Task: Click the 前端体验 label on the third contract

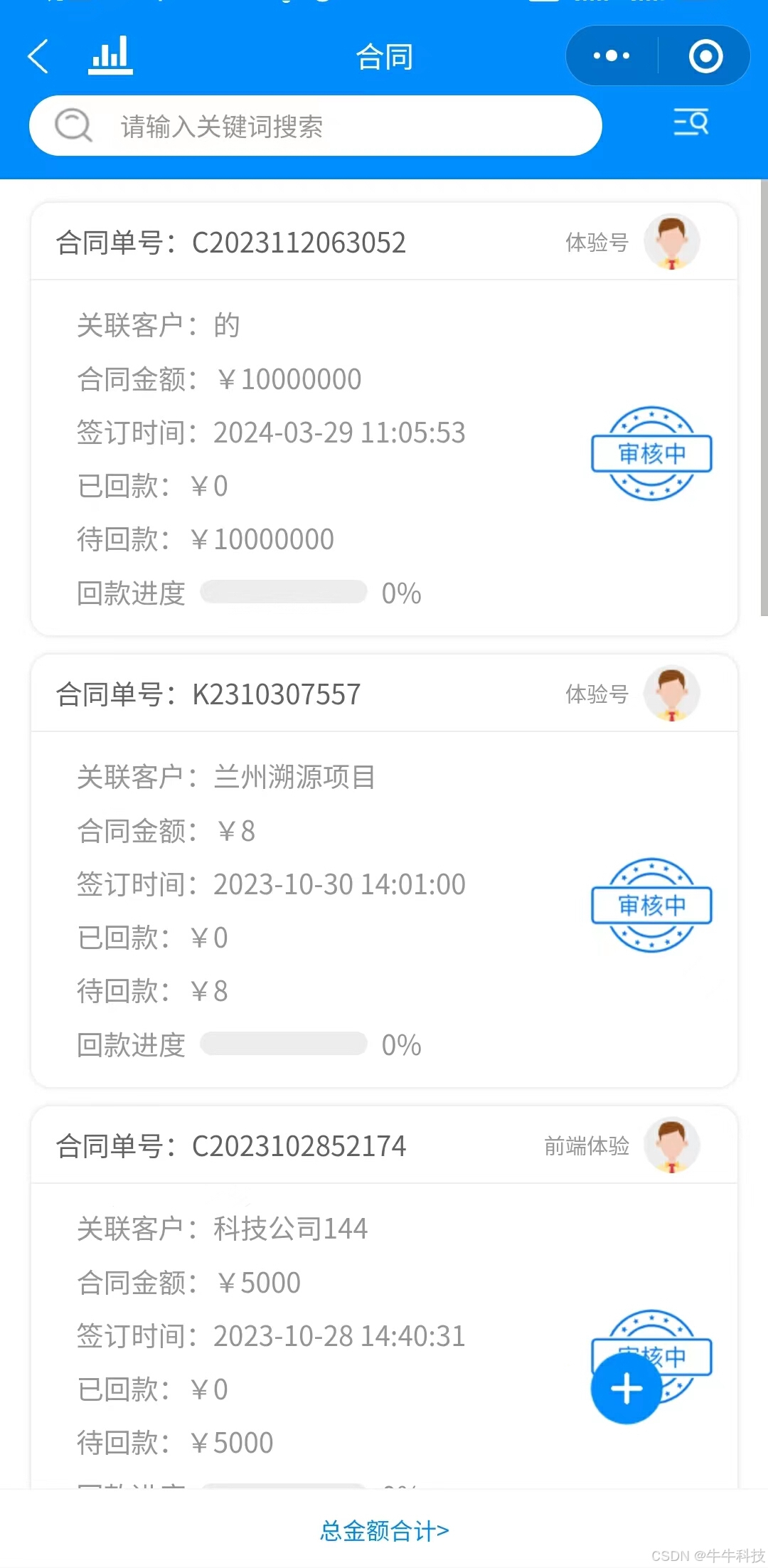Action: coord(586,1145)
